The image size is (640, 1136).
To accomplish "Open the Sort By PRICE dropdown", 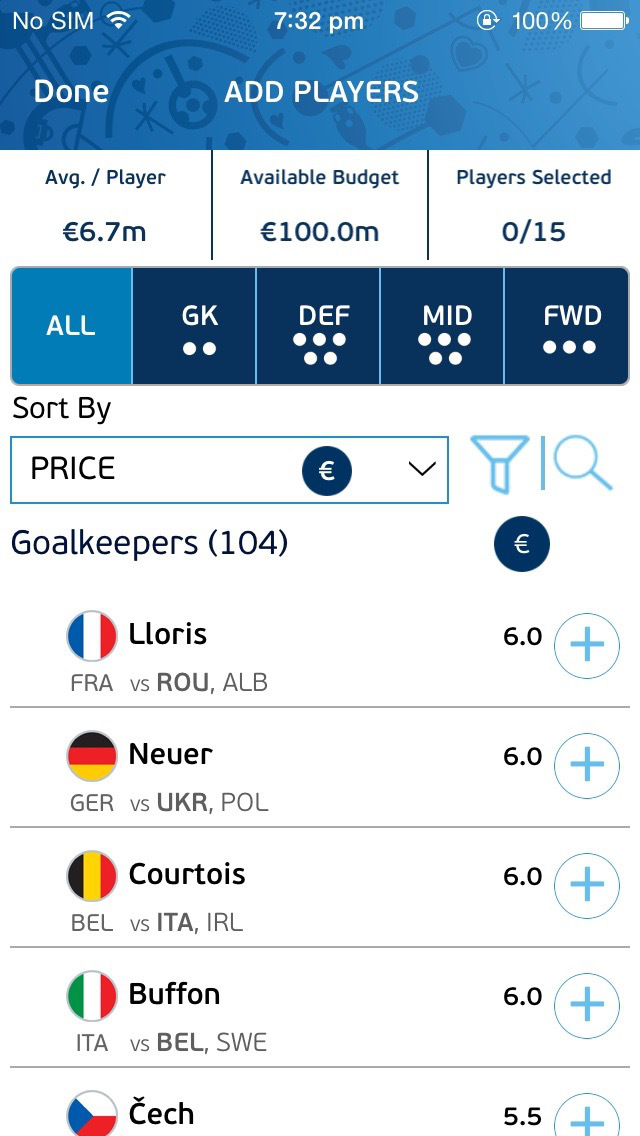I will pos(229,469).
